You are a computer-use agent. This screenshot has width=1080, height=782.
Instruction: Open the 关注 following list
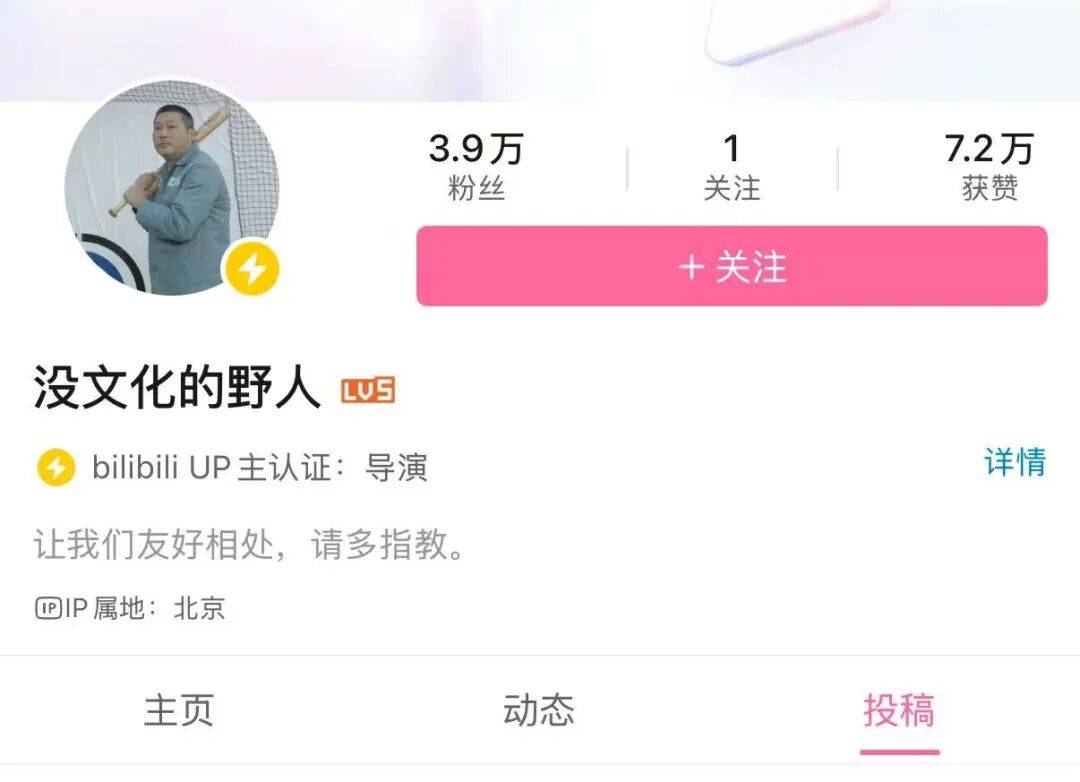click(x=731, y=168)
